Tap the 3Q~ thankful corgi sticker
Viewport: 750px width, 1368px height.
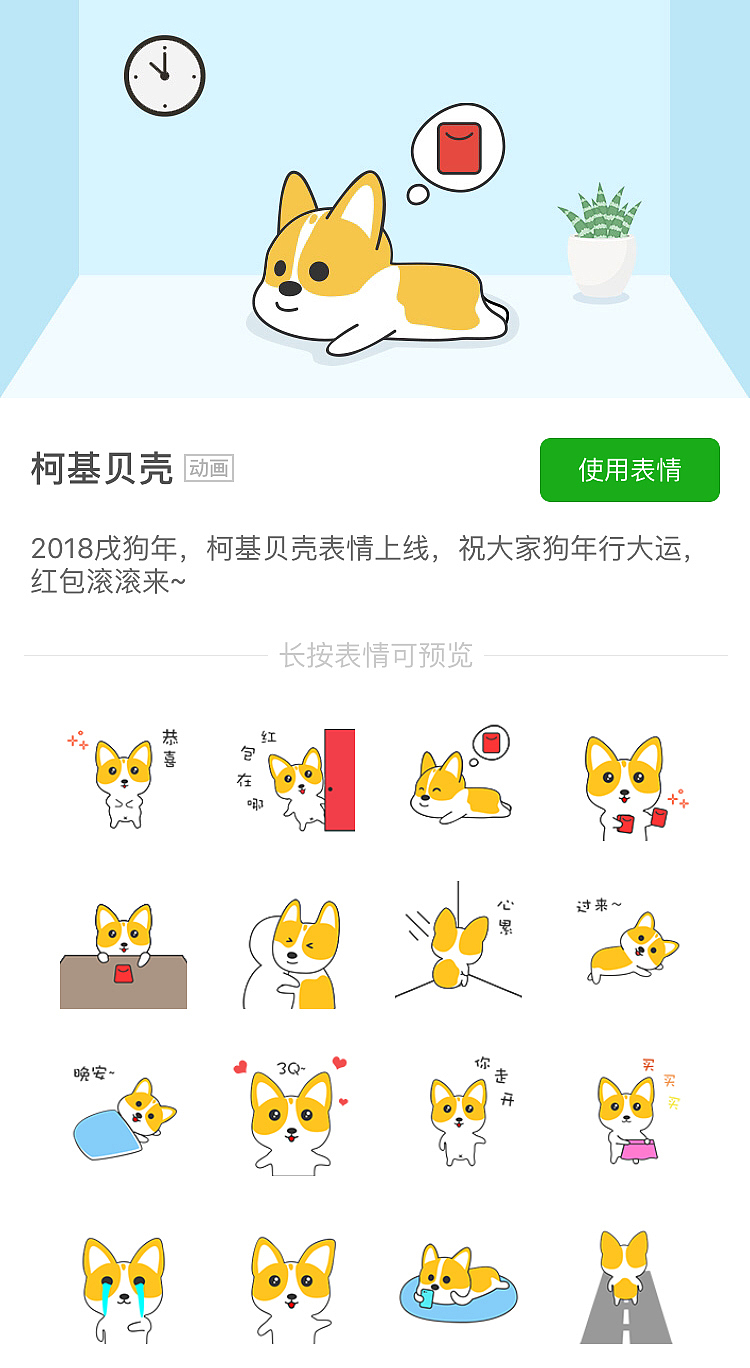[x=290, y=1110]
